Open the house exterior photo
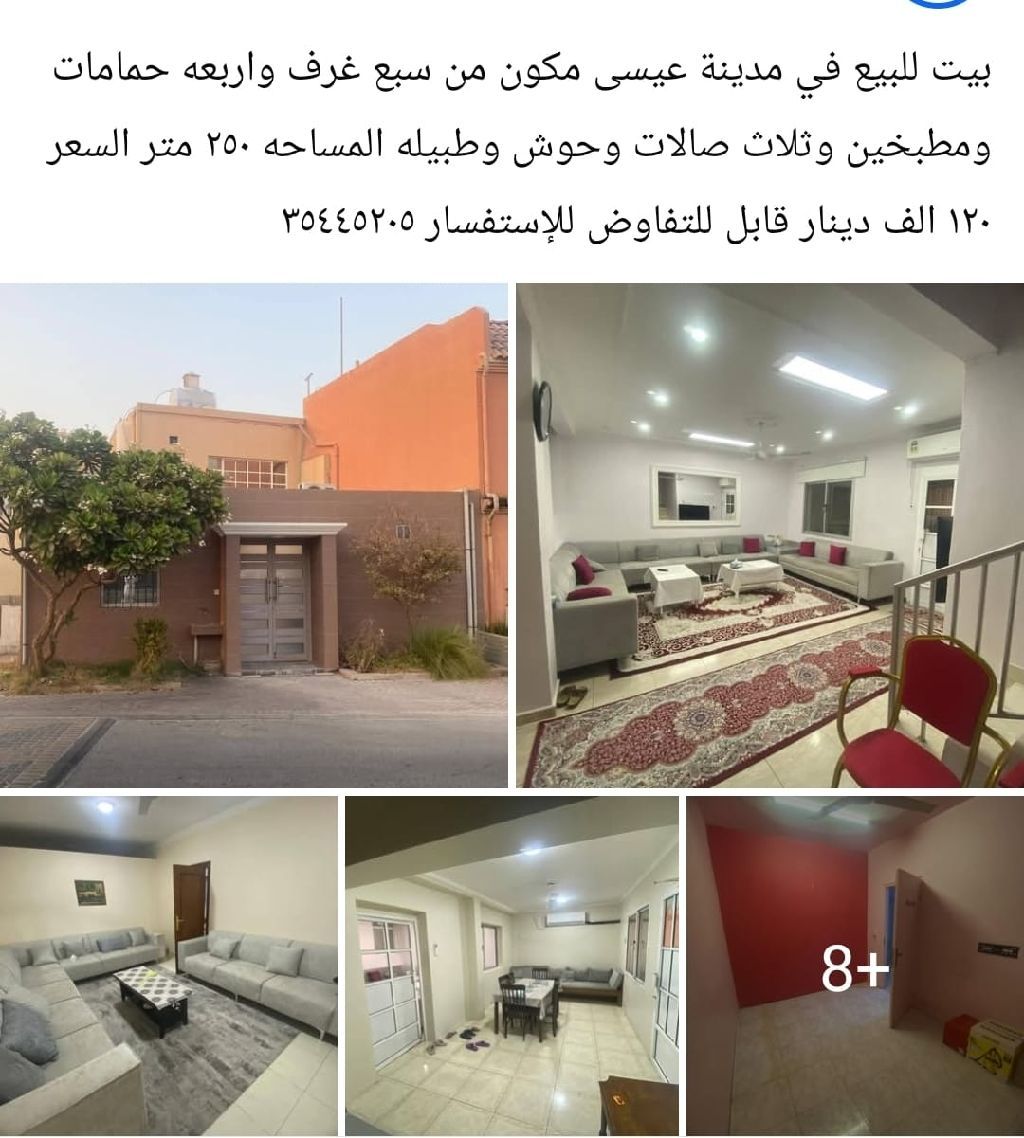Viewport: 1024px width, 1138px height. coord(254,535)
